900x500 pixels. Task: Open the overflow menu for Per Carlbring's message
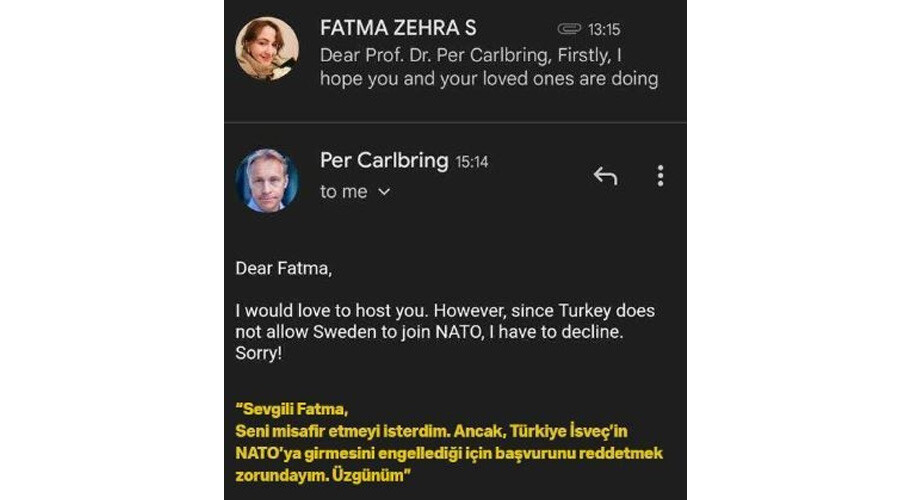pyautogui.click(x=660, y=177)
